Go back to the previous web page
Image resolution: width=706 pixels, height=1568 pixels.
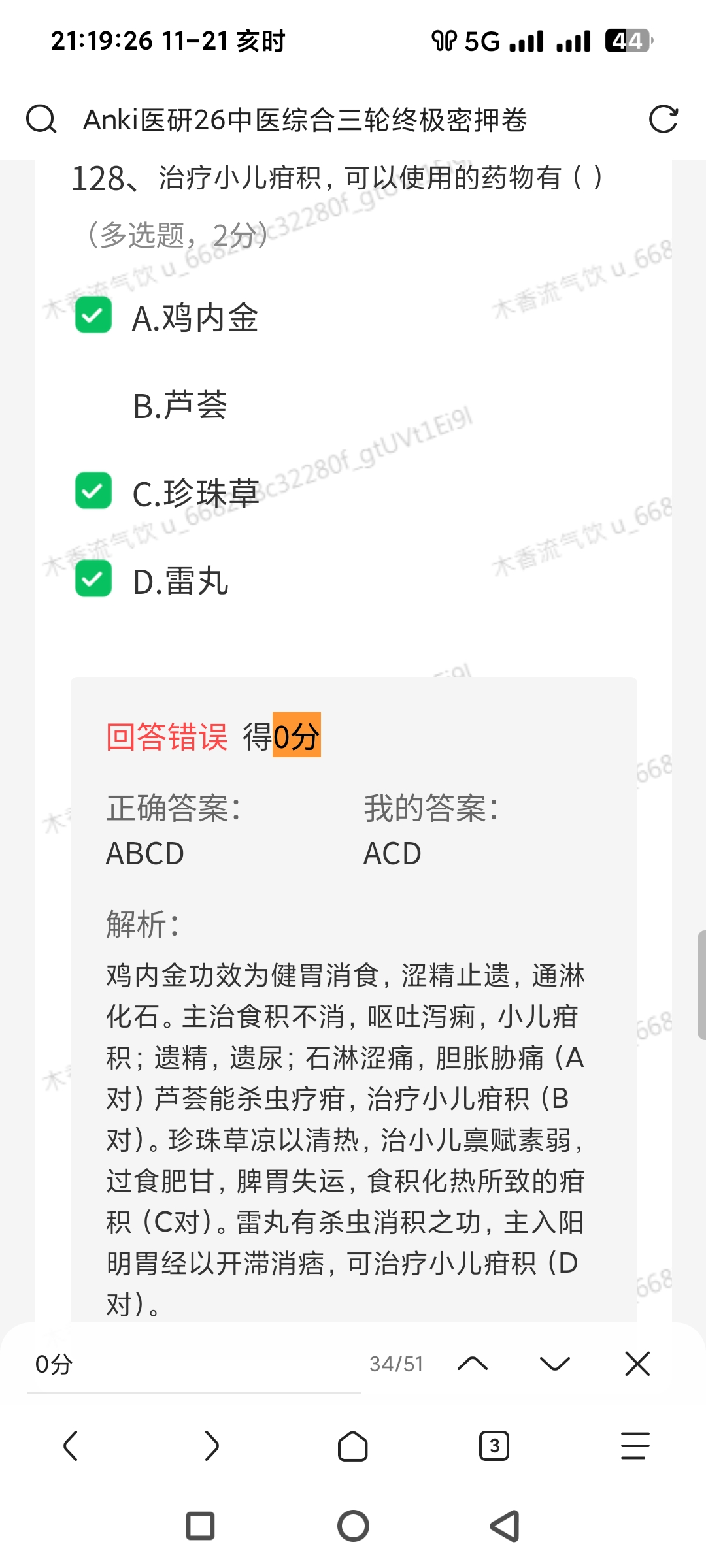point(71,1446)
